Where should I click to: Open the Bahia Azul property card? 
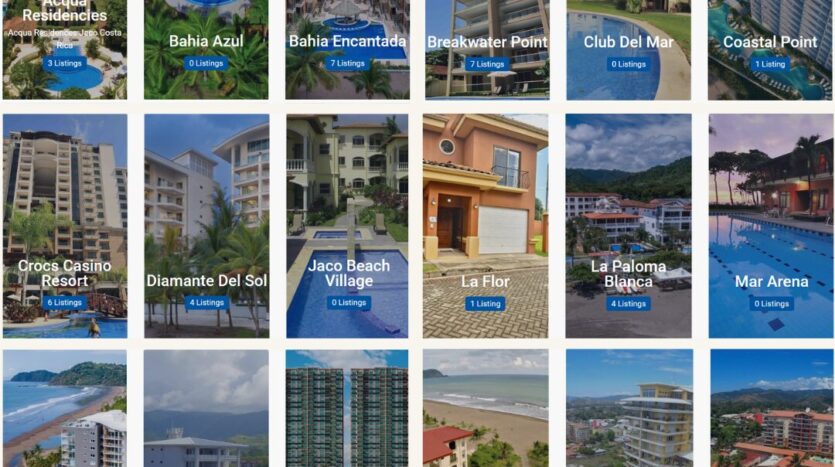tap(205, 41)
